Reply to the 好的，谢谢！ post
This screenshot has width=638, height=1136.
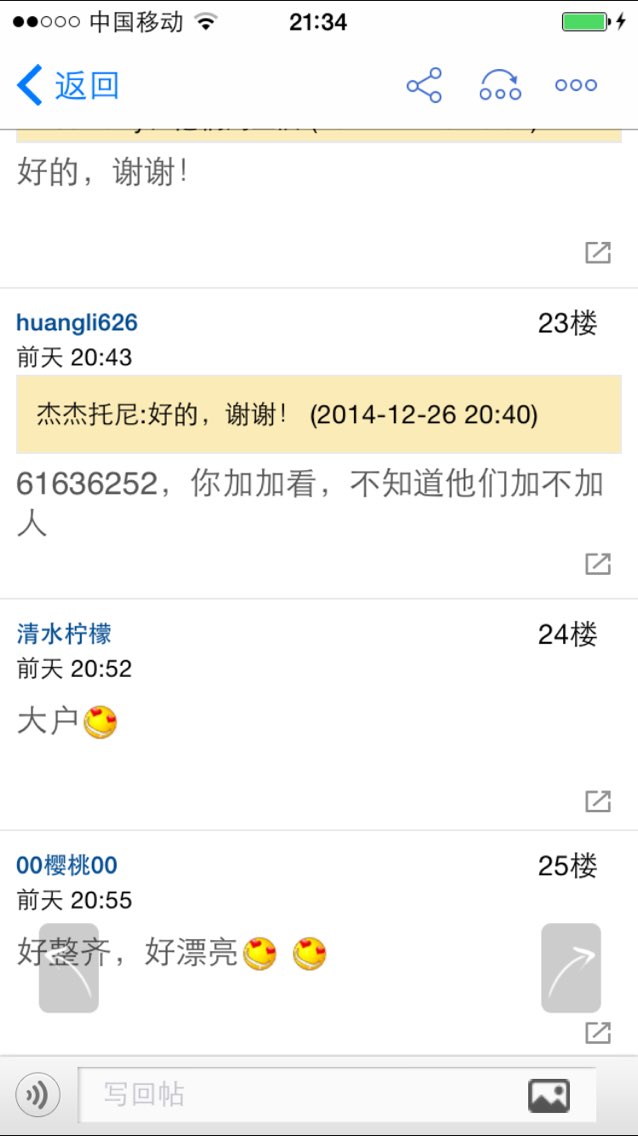597,252
